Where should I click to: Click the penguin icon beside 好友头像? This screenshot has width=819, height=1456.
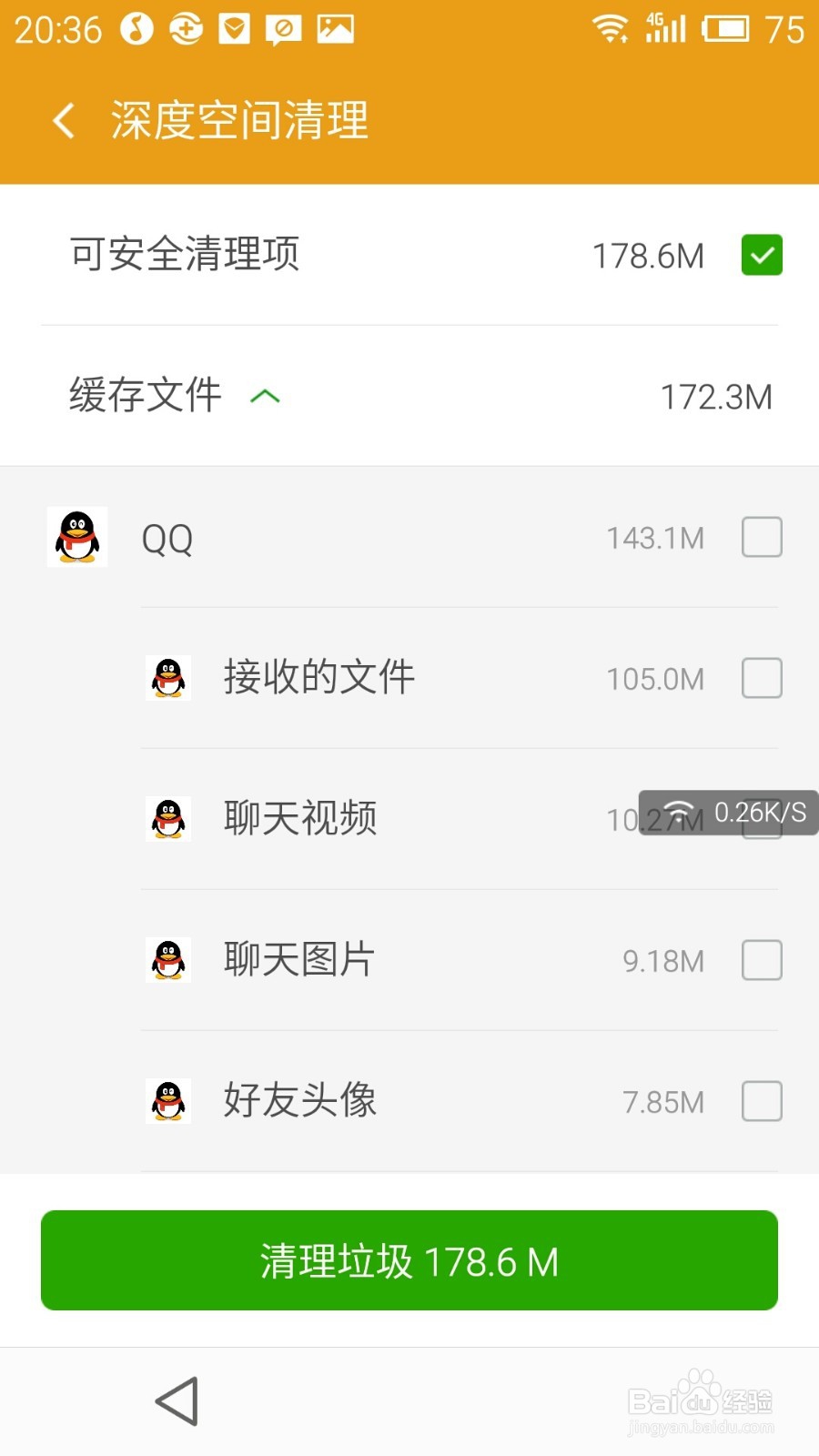click(168, 1100)
